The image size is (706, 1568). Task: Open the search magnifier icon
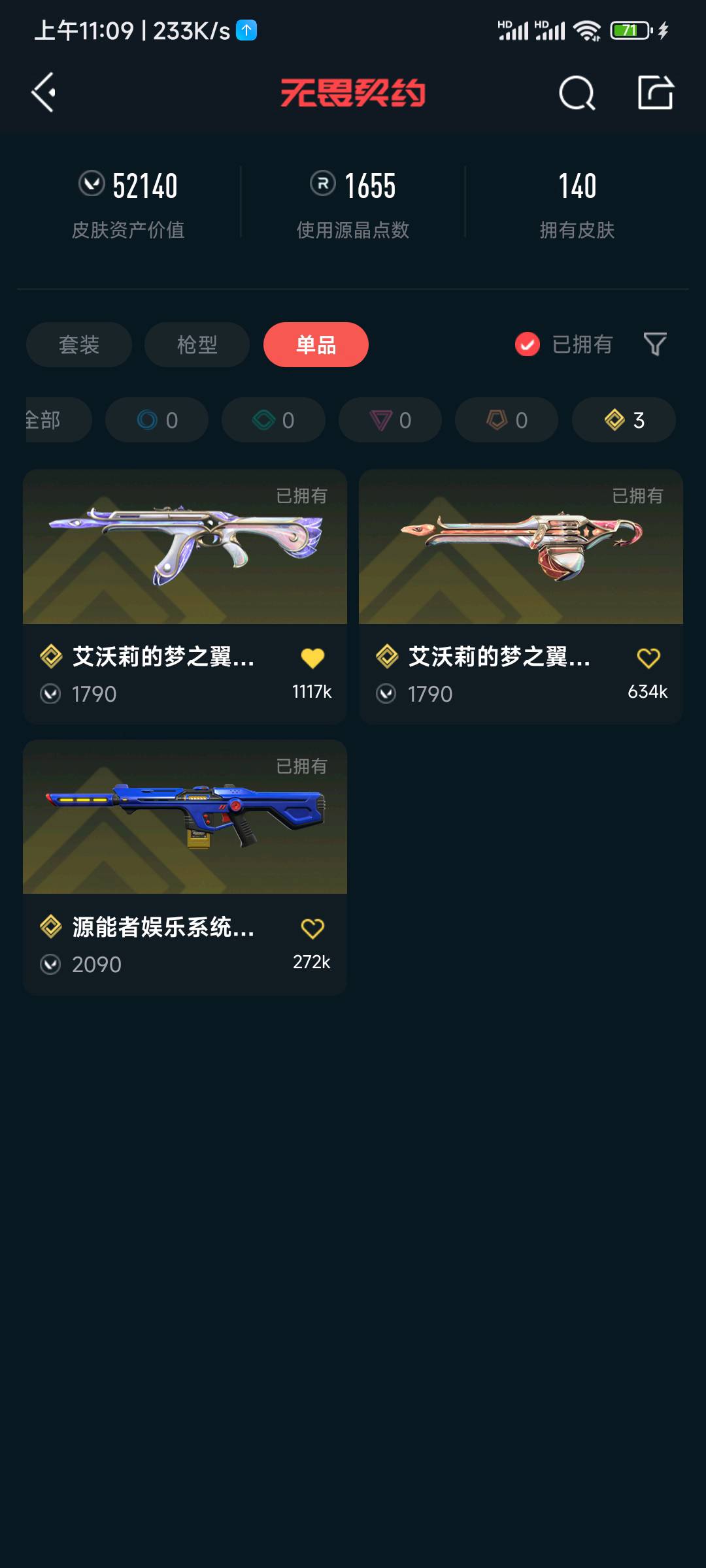tap(577, 93)
